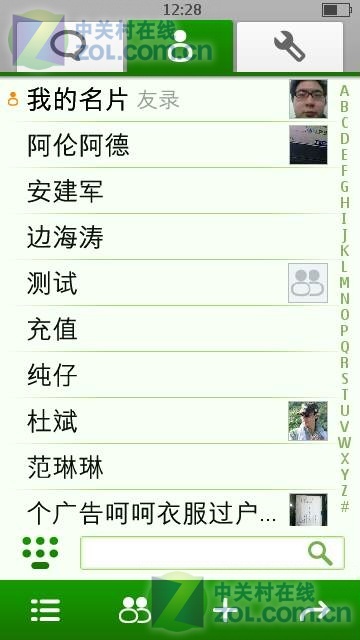
Task: Open 我的名片 card row
Action: pyautogui.click(x=169, y=99)
